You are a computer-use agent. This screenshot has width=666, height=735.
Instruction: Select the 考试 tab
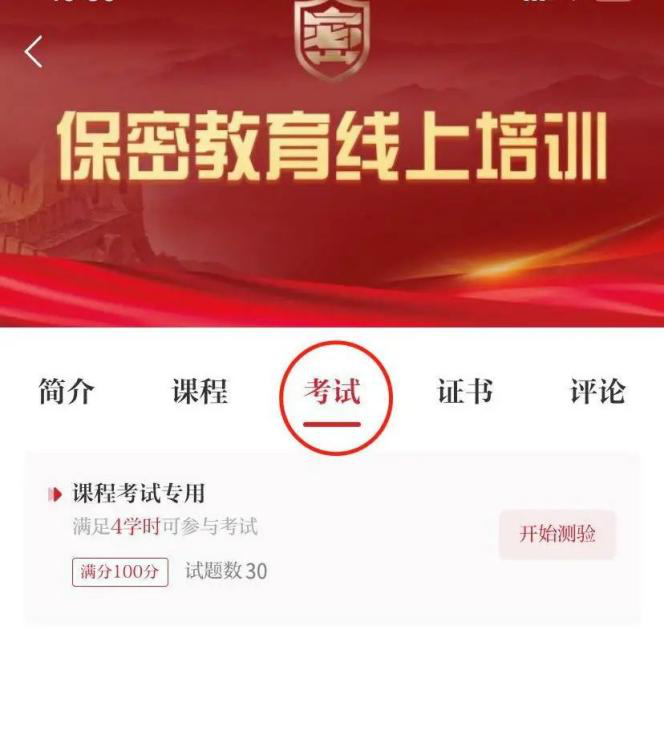tap(332, 392)
